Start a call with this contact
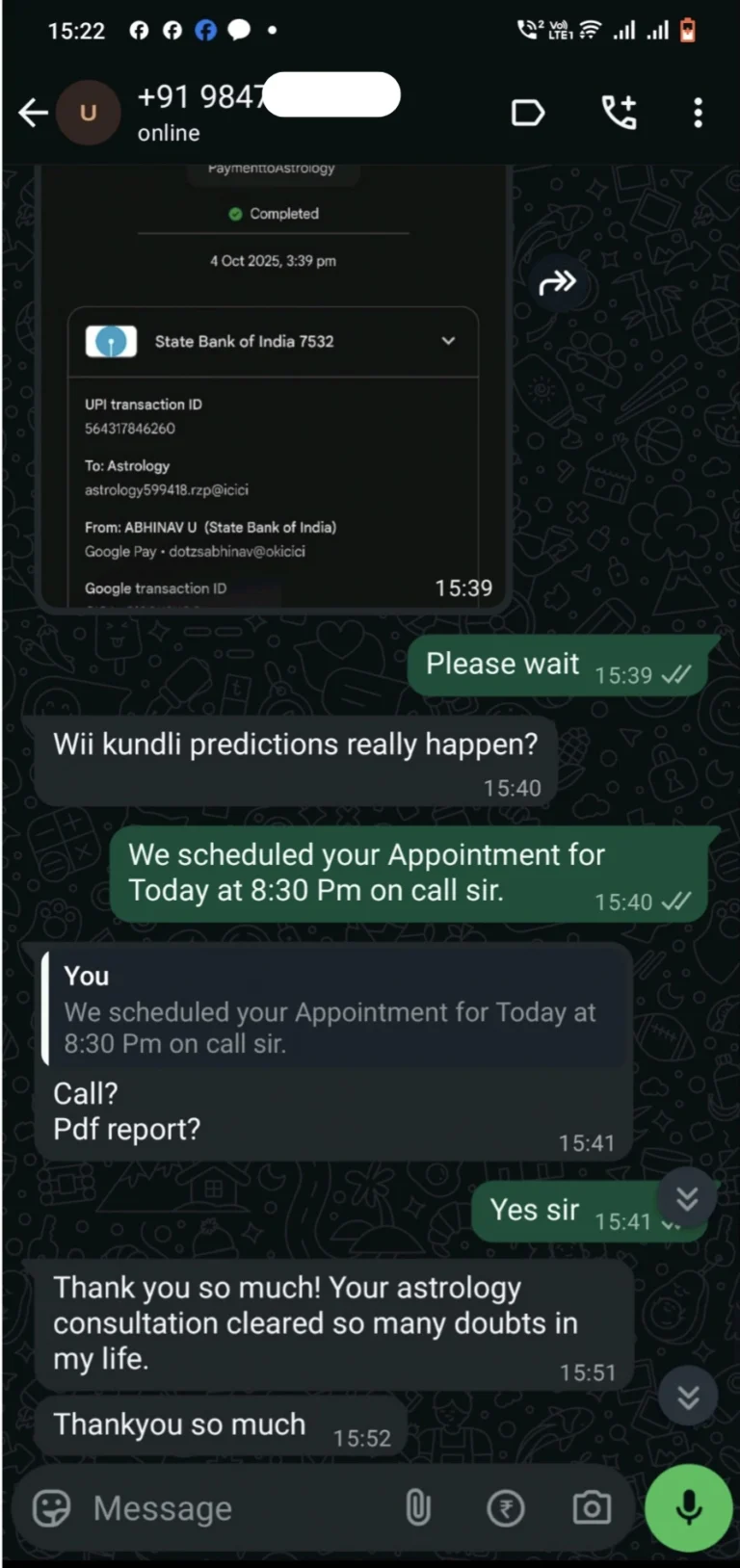This screenshot has height=1568, width=740. tap(619, 113)
